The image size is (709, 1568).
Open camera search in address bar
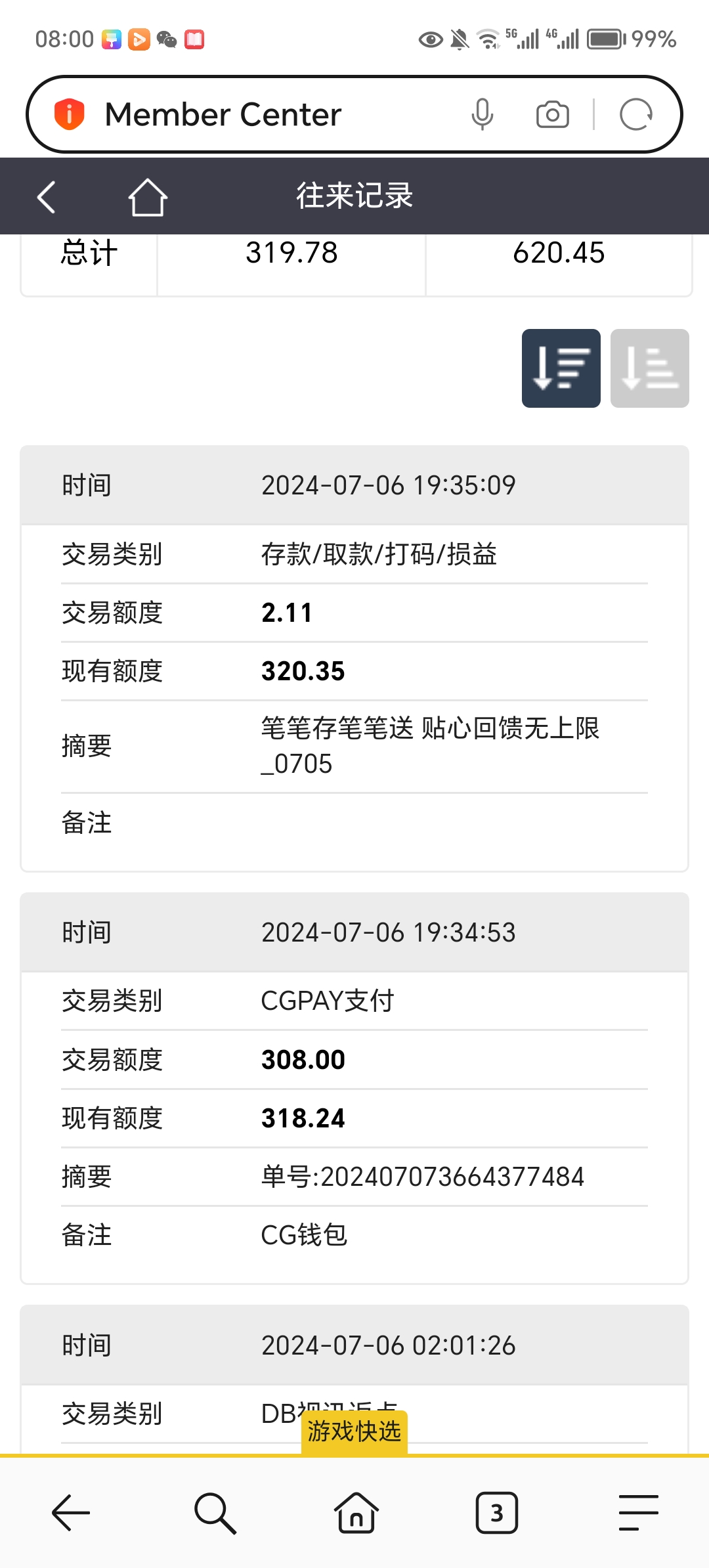coord(552,115)
